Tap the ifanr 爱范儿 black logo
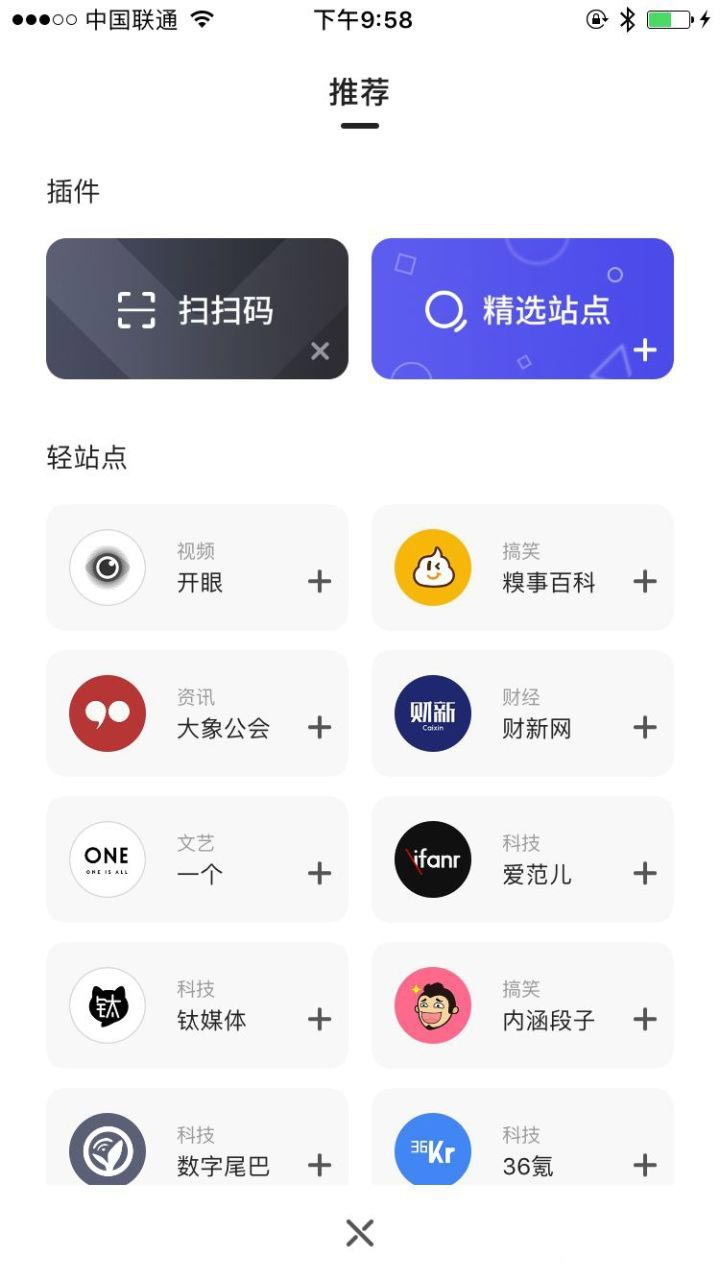The image size is (720, 1281). (x=431, y=859)
